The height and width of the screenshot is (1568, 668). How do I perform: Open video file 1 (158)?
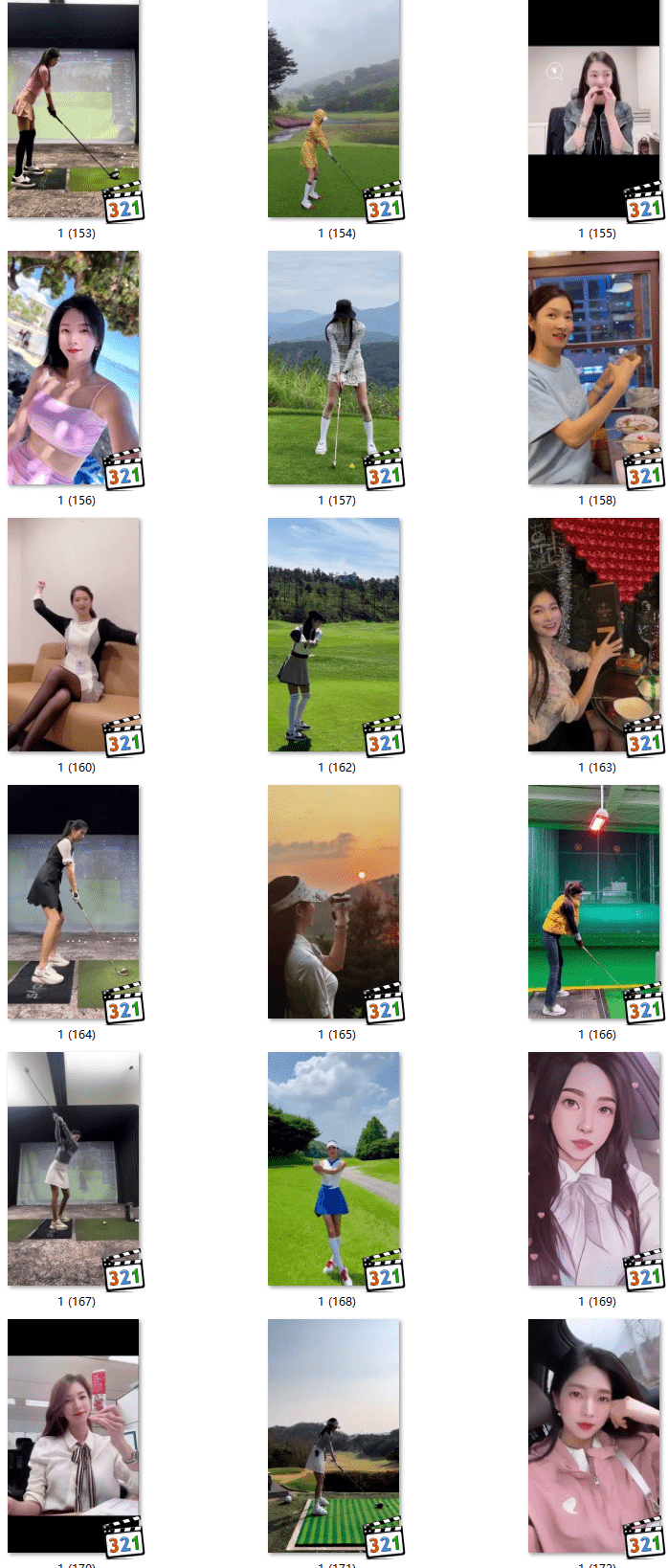pyautogui.click(x=594, y=368)
